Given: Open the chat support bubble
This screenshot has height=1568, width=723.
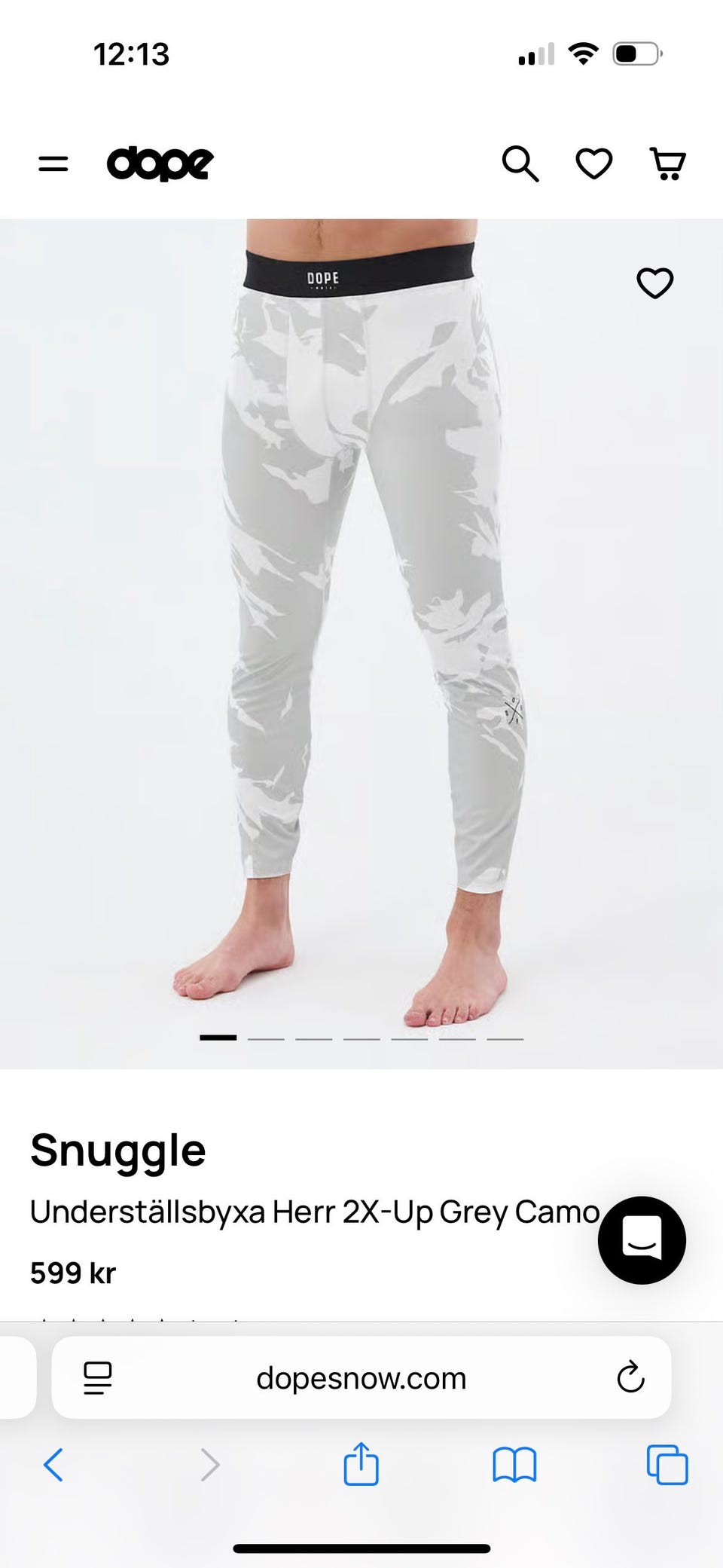Looking at the screenshot, I should click(642, 1240).
